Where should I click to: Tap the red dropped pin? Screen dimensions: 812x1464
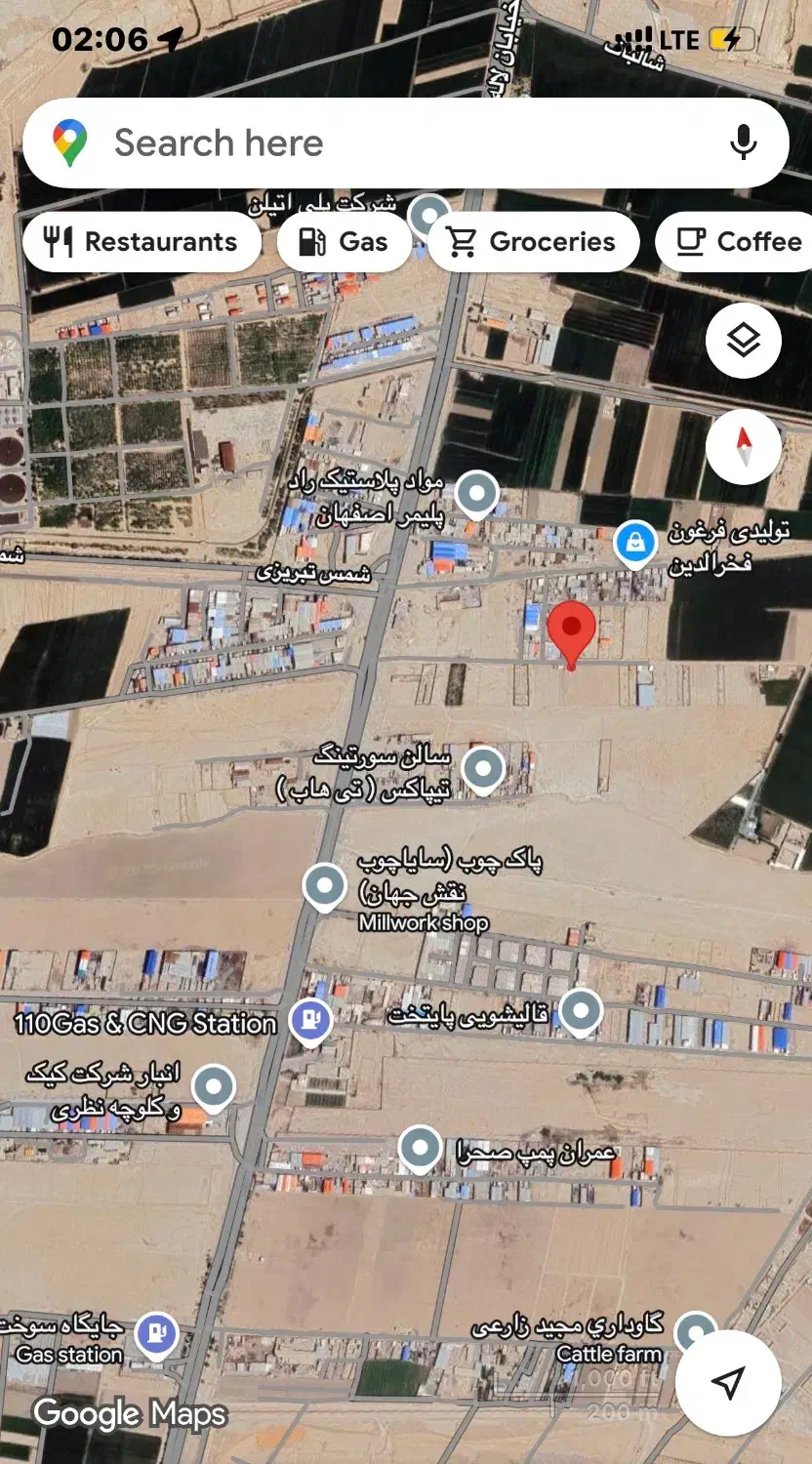[x=572, y=630]
